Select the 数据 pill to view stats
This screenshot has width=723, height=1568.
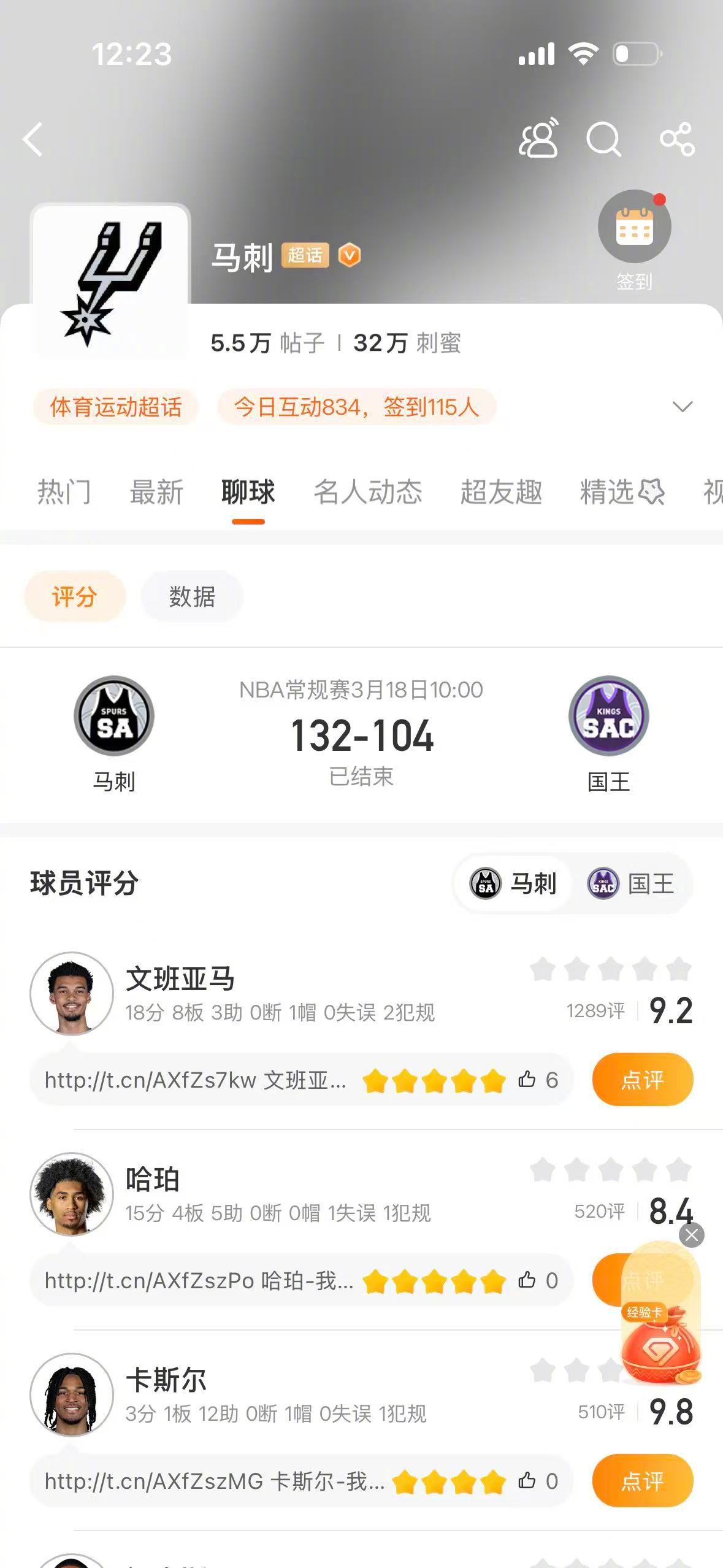[192, 596]
